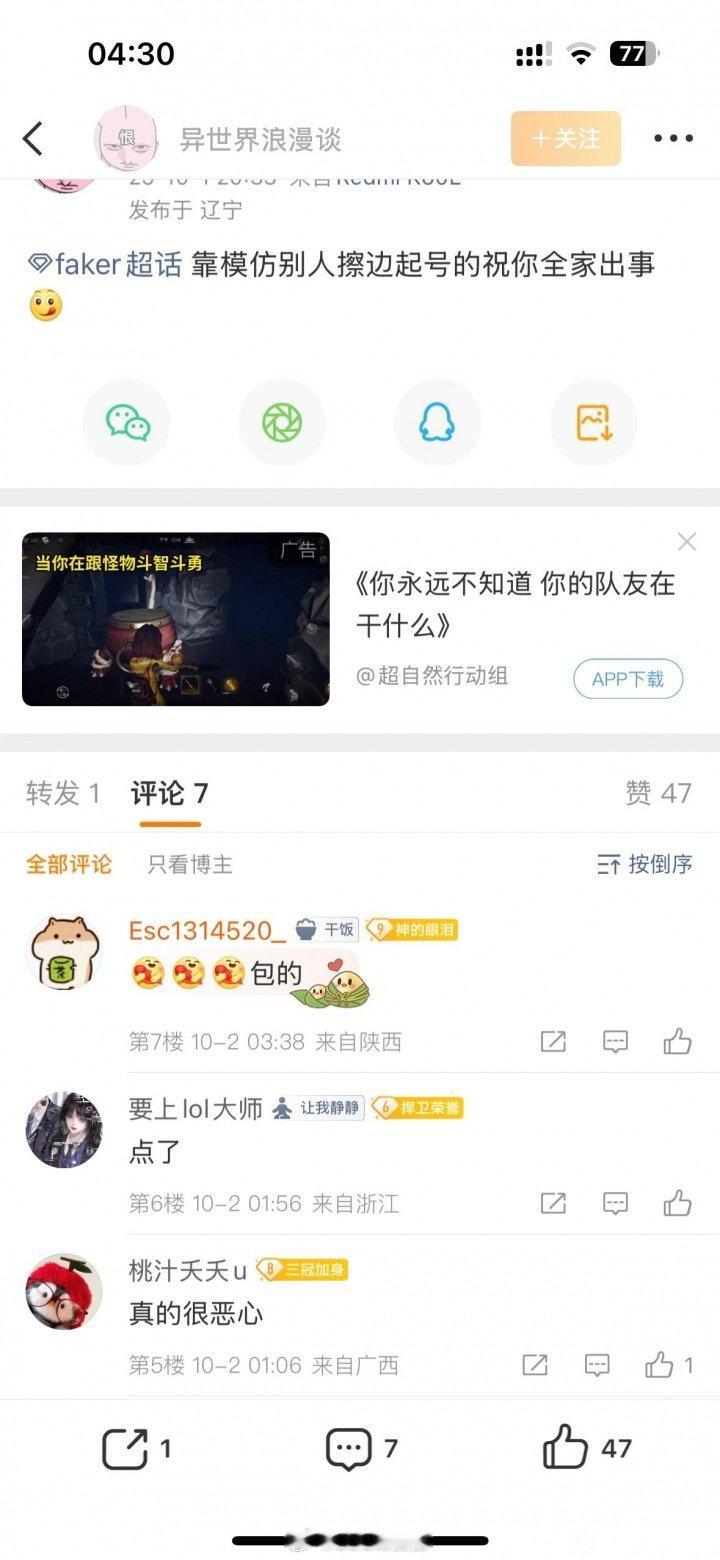Screen dimensions: 720x1560
Task: Go back using the top arrow
Action: coord(33,139)
